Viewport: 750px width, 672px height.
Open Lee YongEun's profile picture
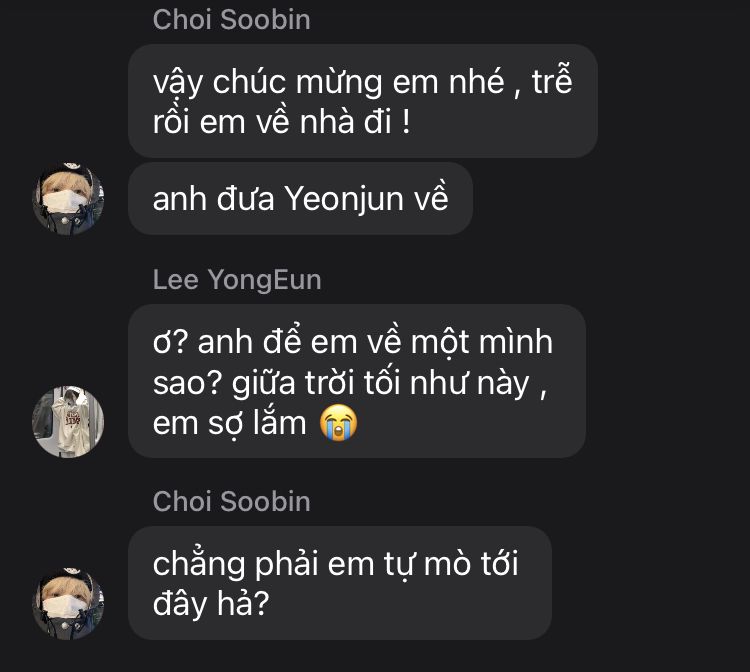point(68,423)
